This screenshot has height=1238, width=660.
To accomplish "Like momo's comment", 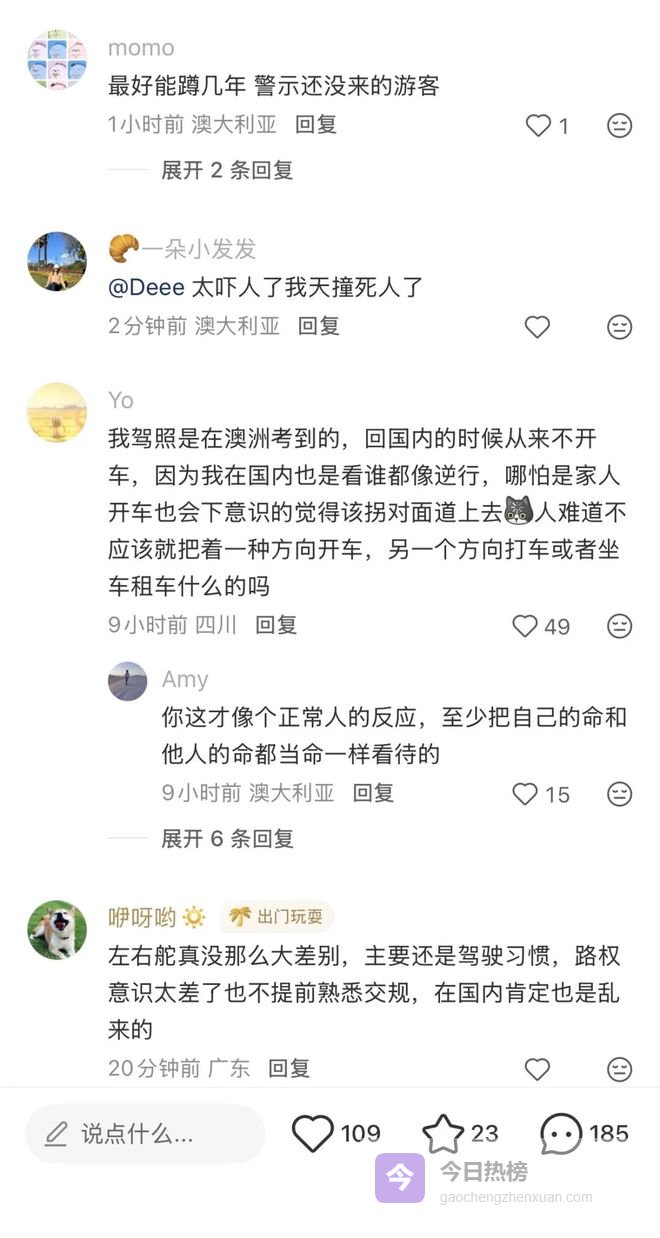I will (538, 125).
